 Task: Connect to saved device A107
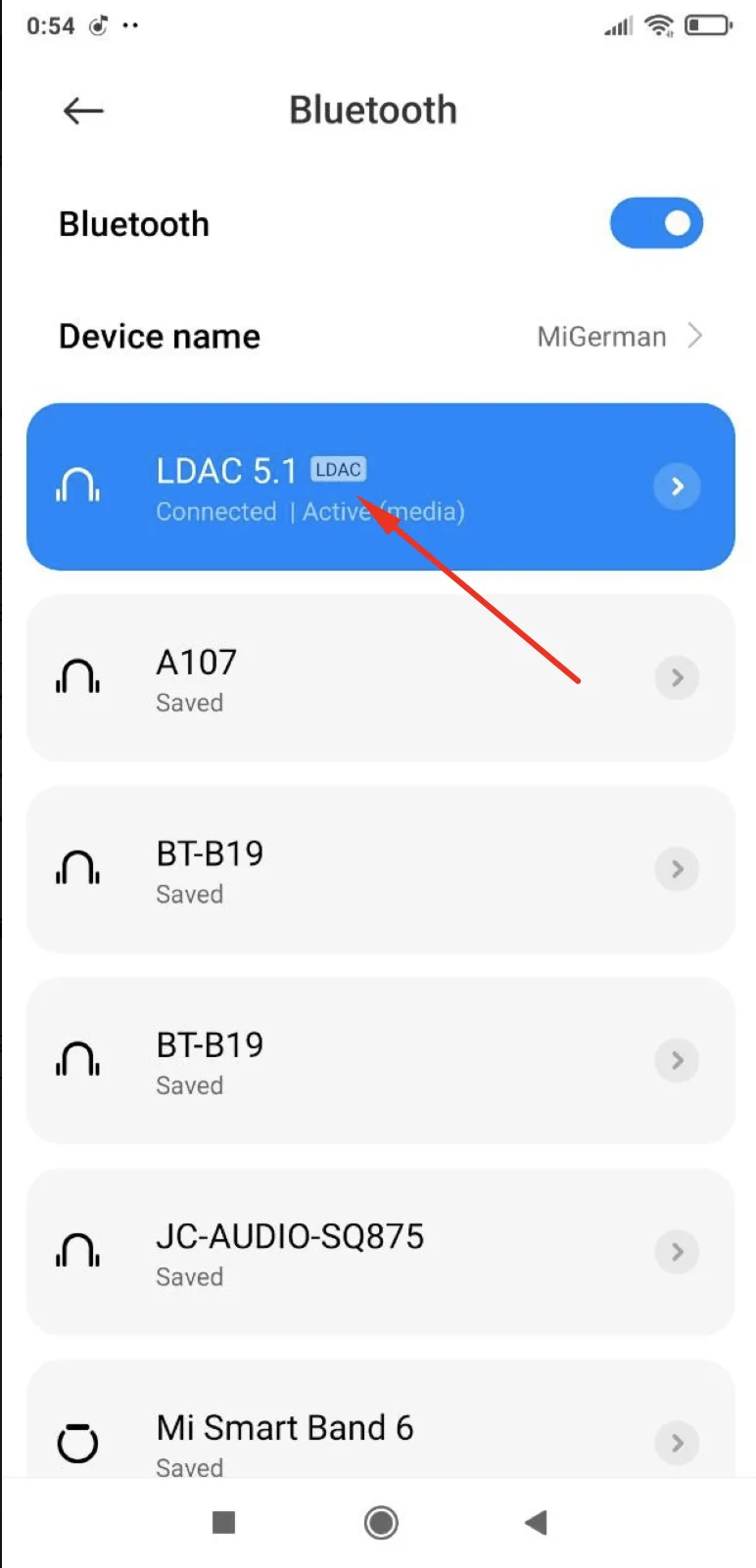click(x=380, y=678)
